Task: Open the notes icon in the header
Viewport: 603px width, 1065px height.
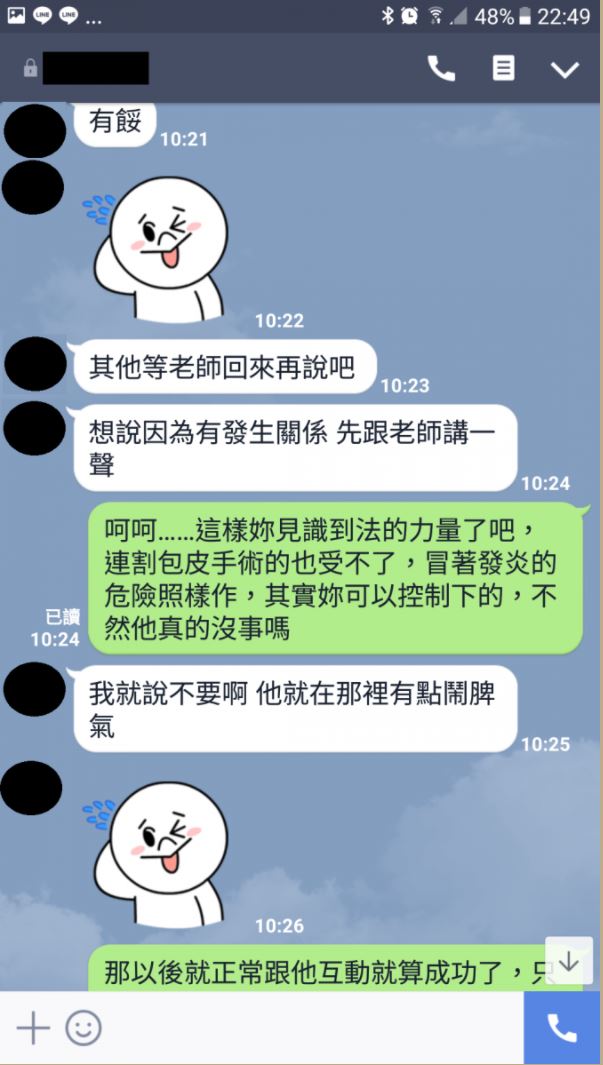Action: (504, 68)
